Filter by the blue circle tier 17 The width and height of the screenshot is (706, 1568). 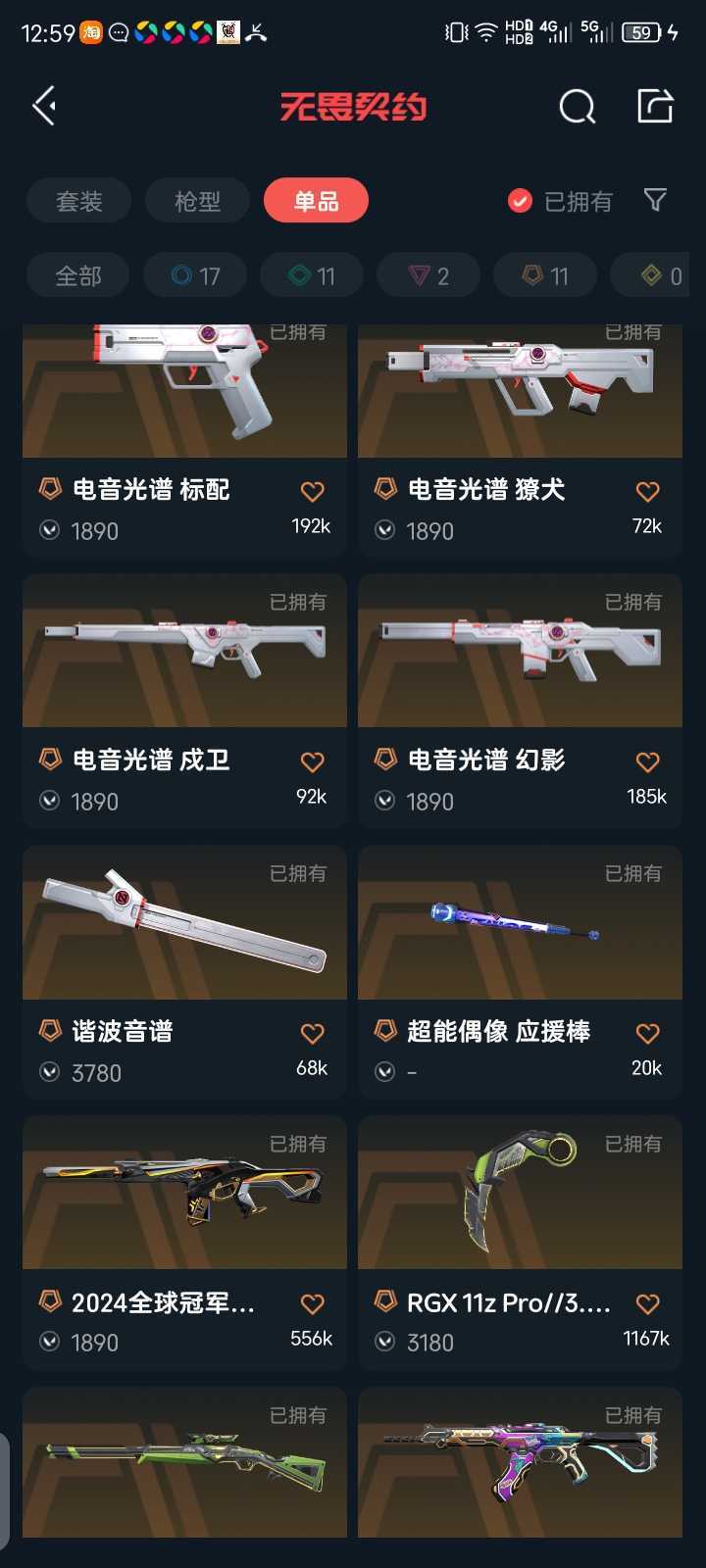pos(195,275)
